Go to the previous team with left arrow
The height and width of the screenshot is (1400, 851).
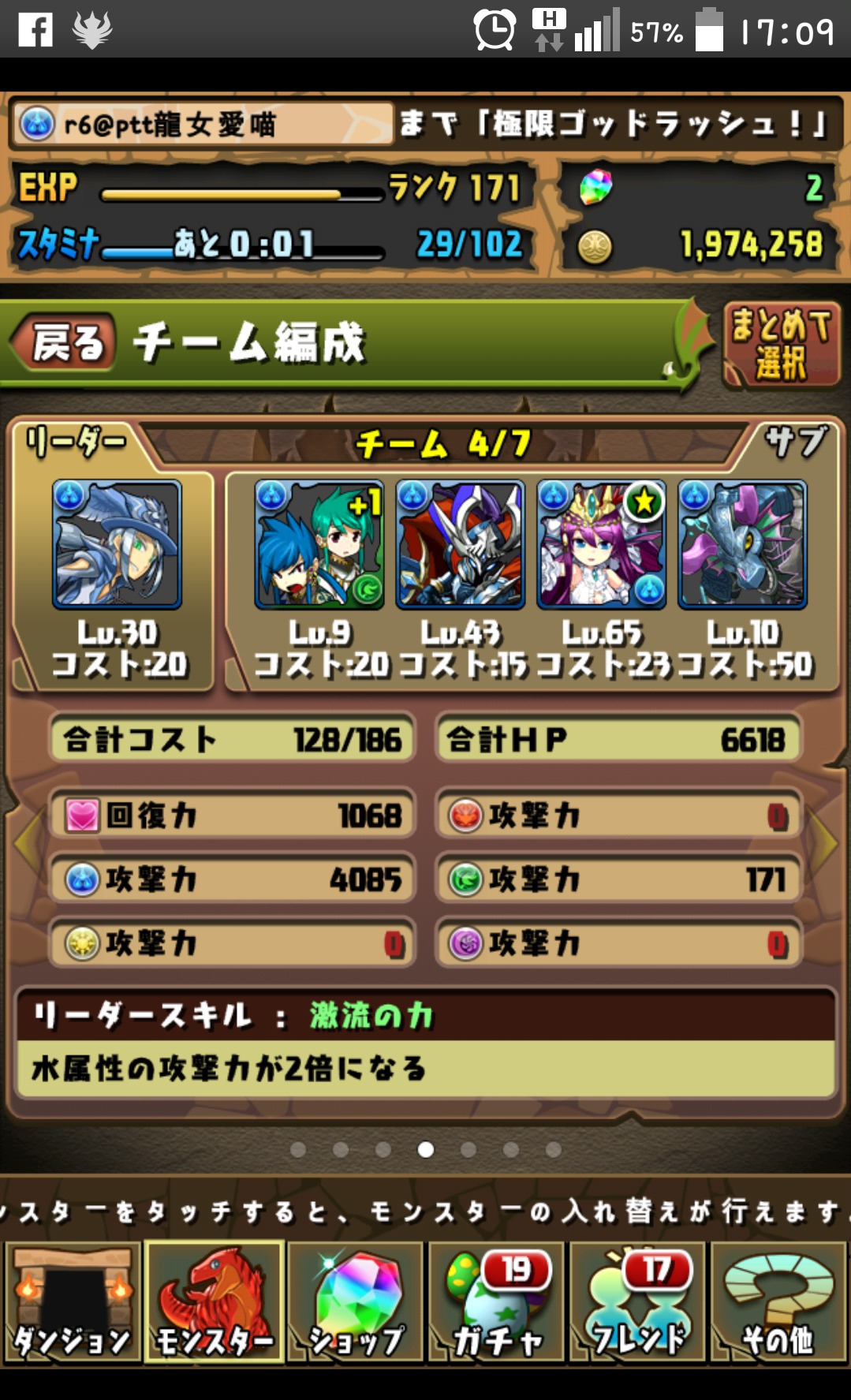[27, 842]
